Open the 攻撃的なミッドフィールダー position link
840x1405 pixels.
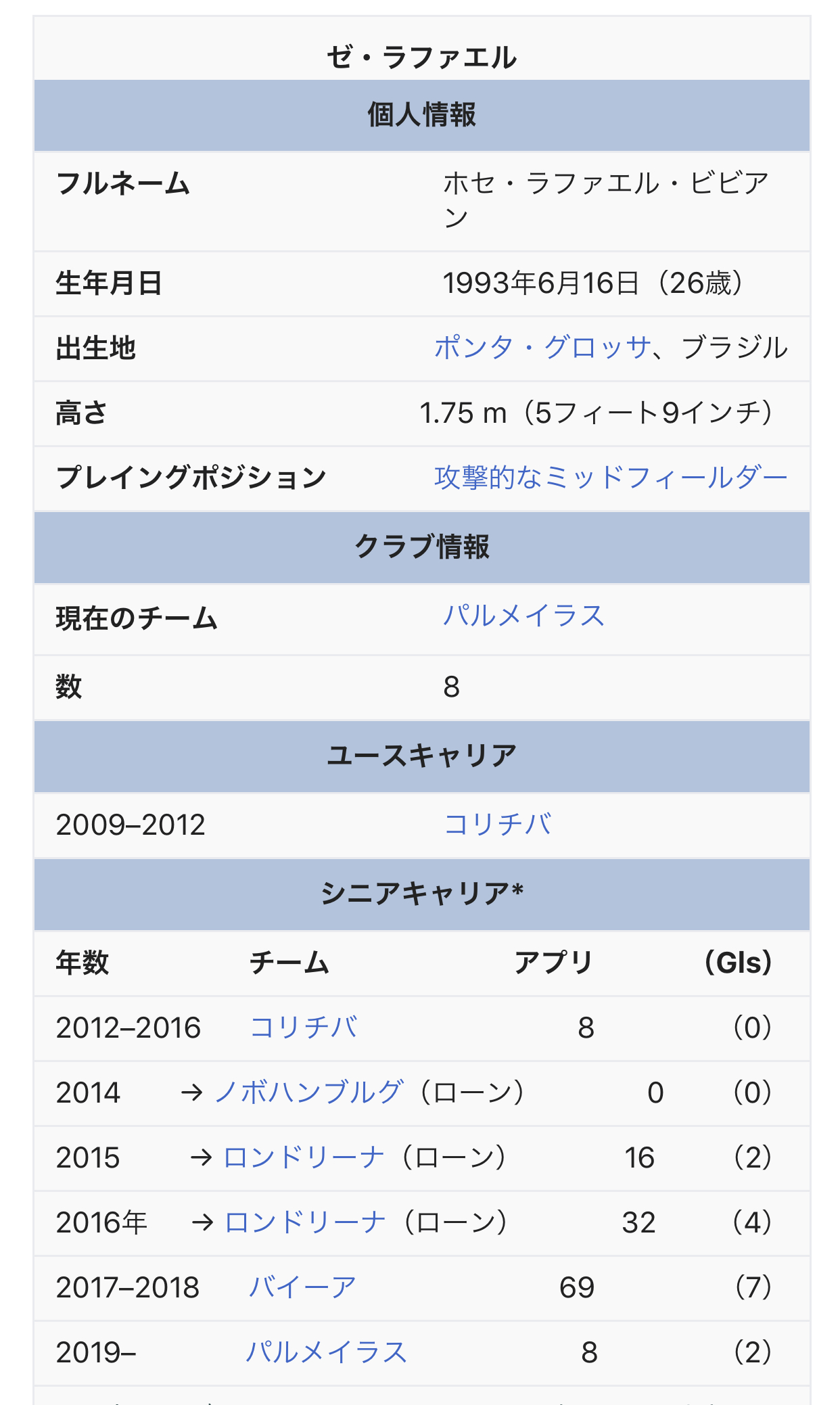click(611, 478)
